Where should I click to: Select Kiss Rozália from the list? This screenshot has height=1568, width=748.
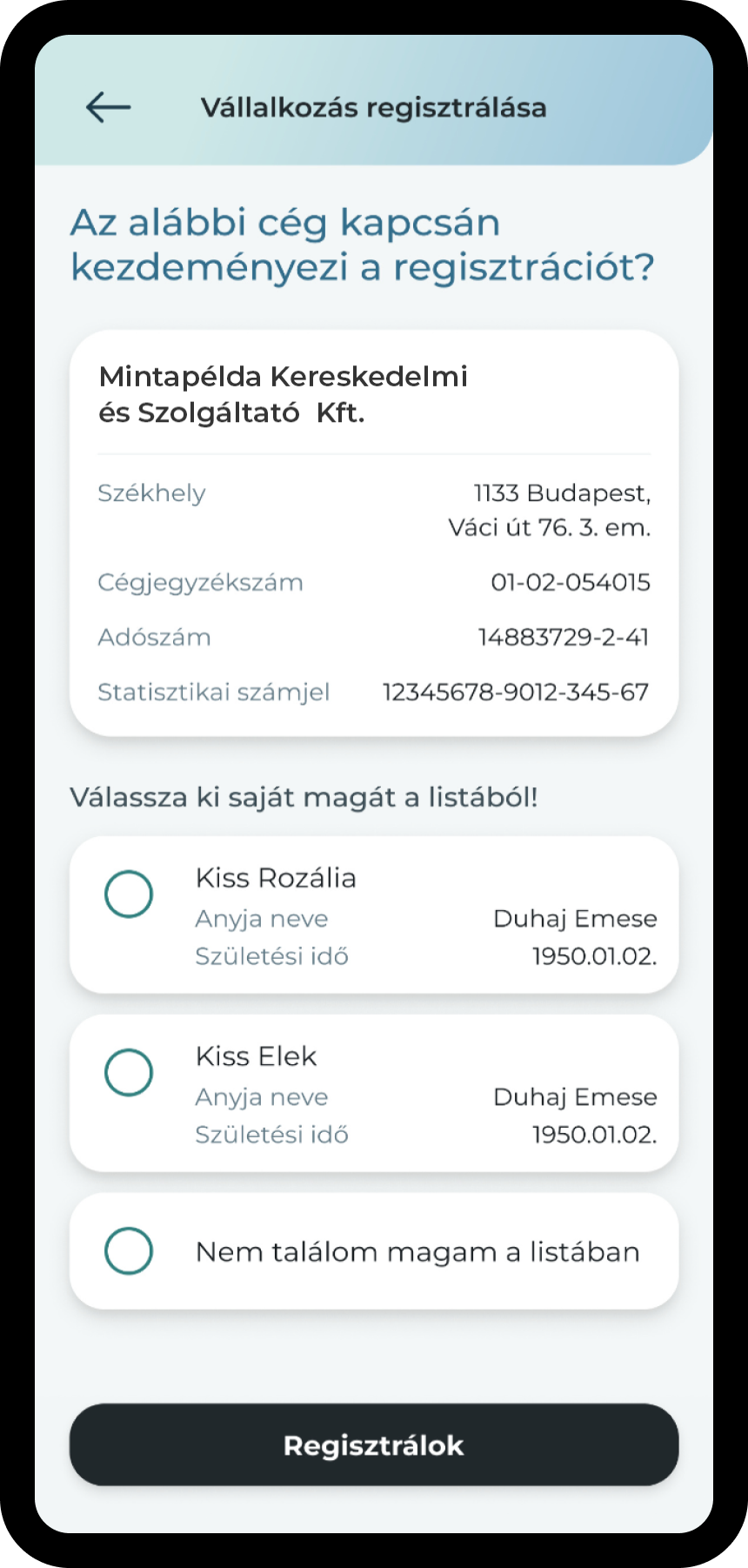(x=374, y=915)
